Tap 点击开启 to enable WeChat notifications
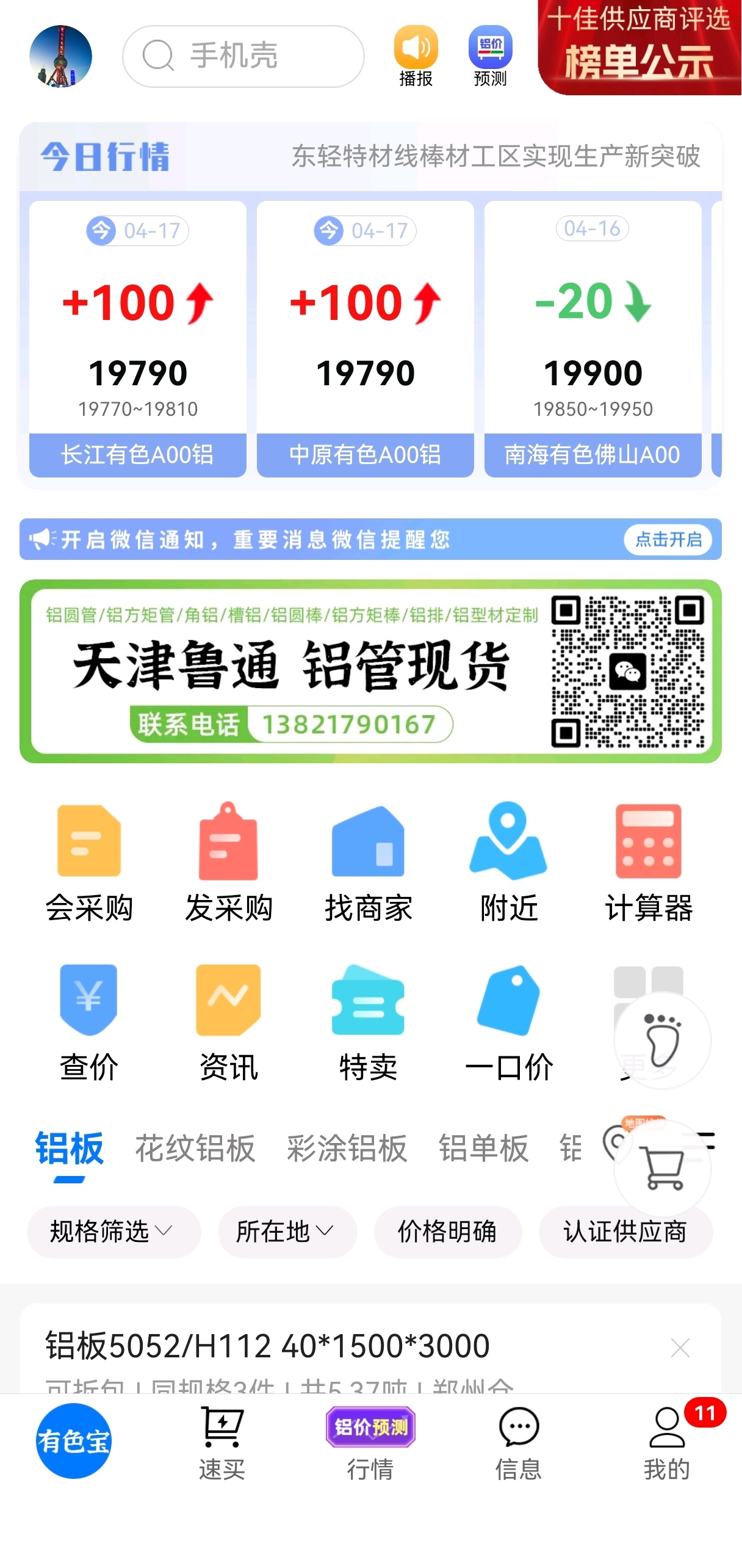 click(x=668, y=540)
